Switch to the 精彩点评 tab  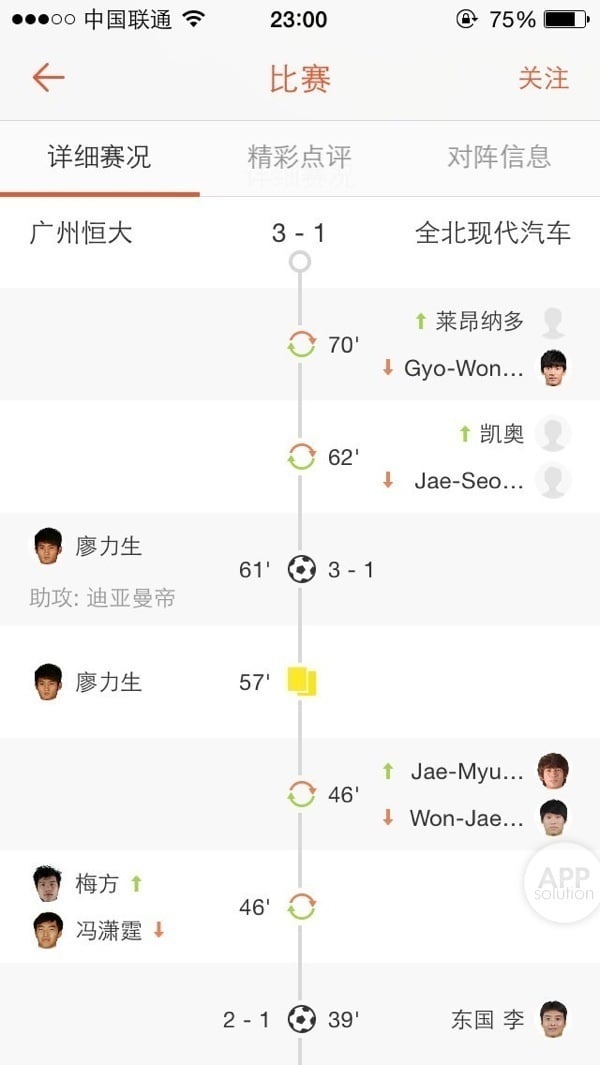coord(299,157)
